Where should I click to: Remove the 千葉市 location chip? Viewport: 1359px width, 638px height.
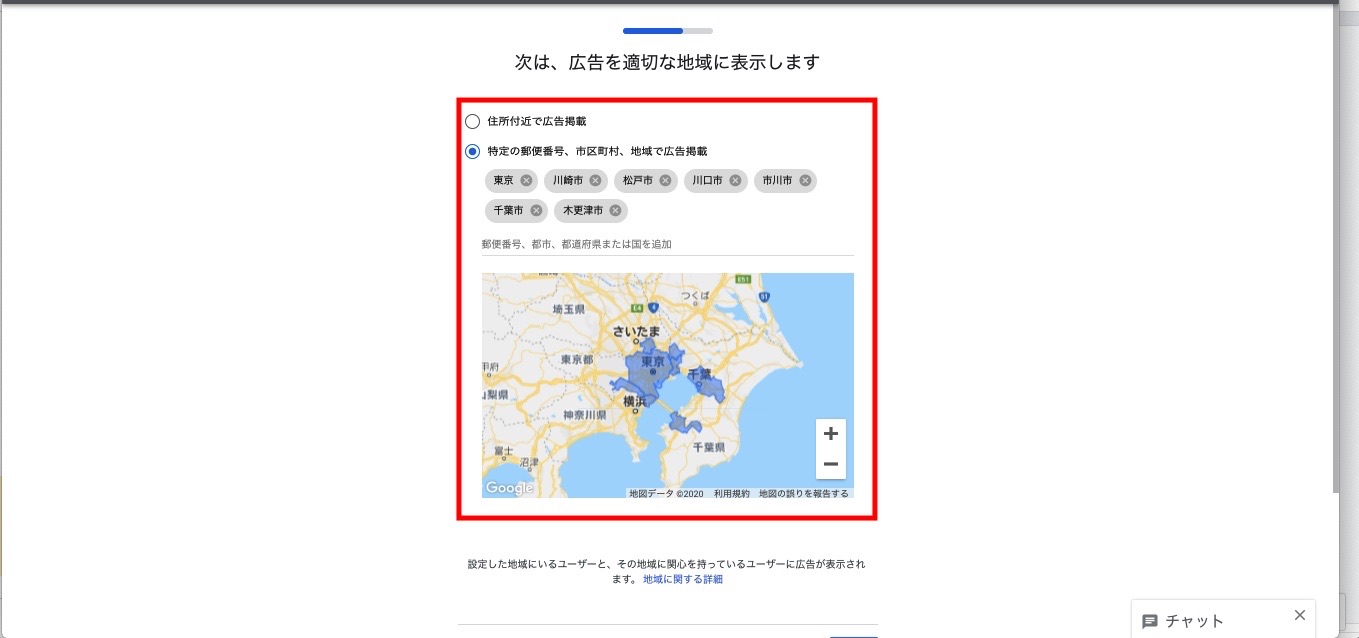click(536, 211)
